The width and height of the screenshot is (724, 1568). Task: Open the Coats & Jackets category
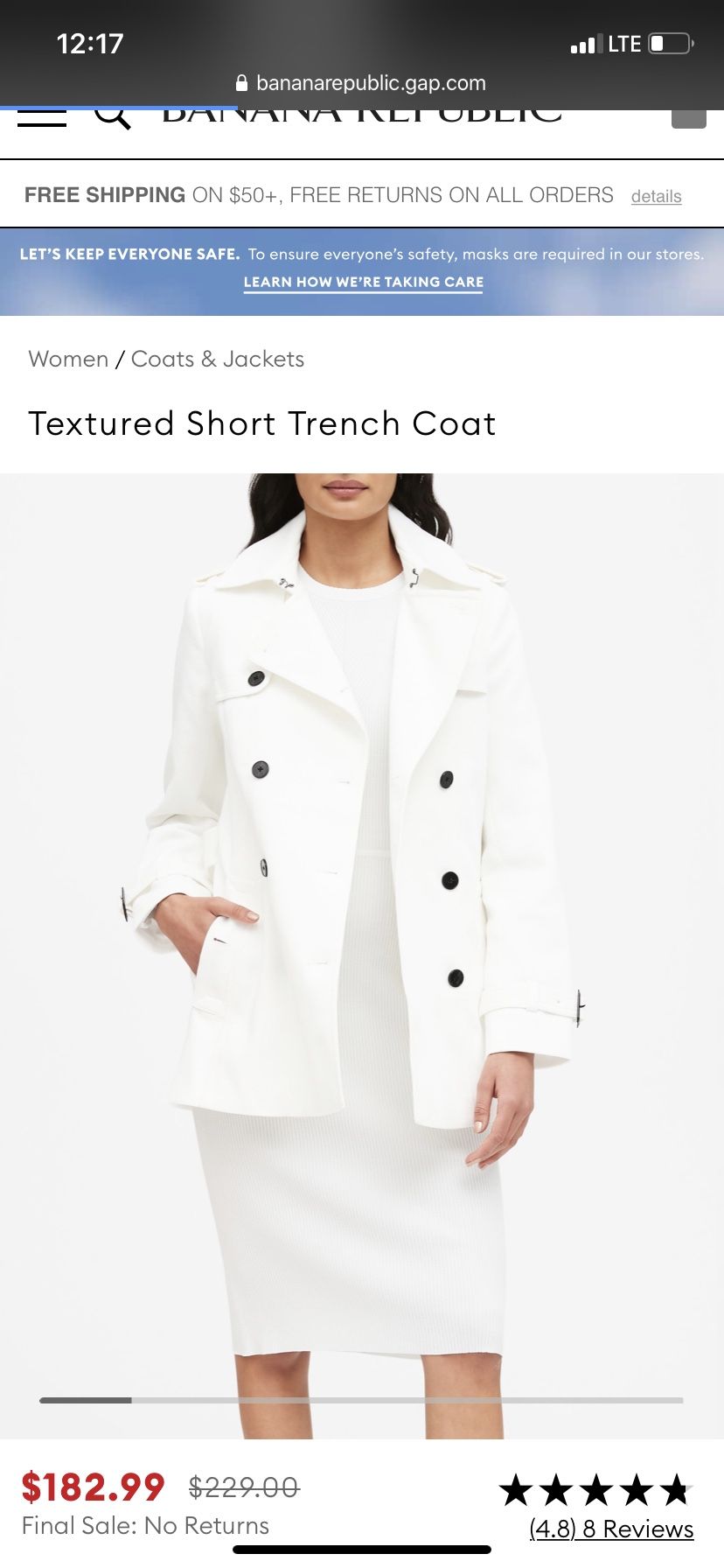(x=218, y=359)
